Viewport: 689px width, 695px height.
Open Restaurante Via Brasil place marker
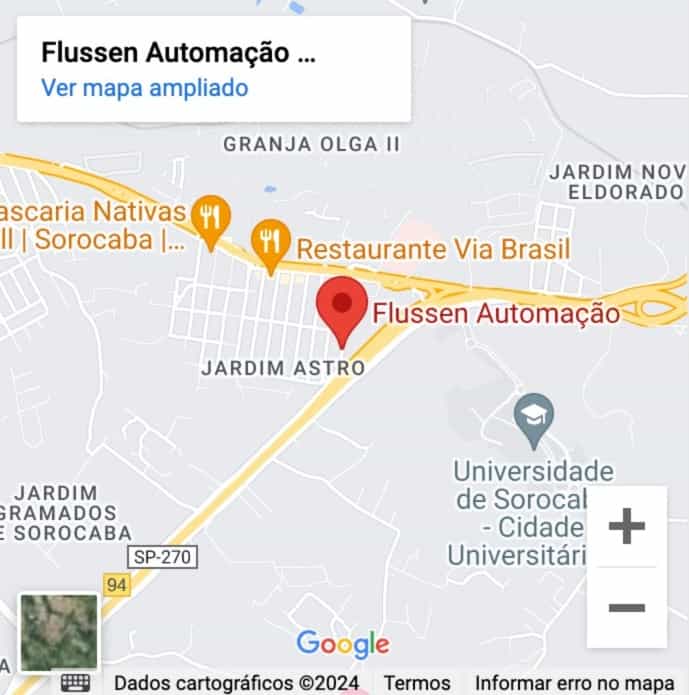[270, 243]
